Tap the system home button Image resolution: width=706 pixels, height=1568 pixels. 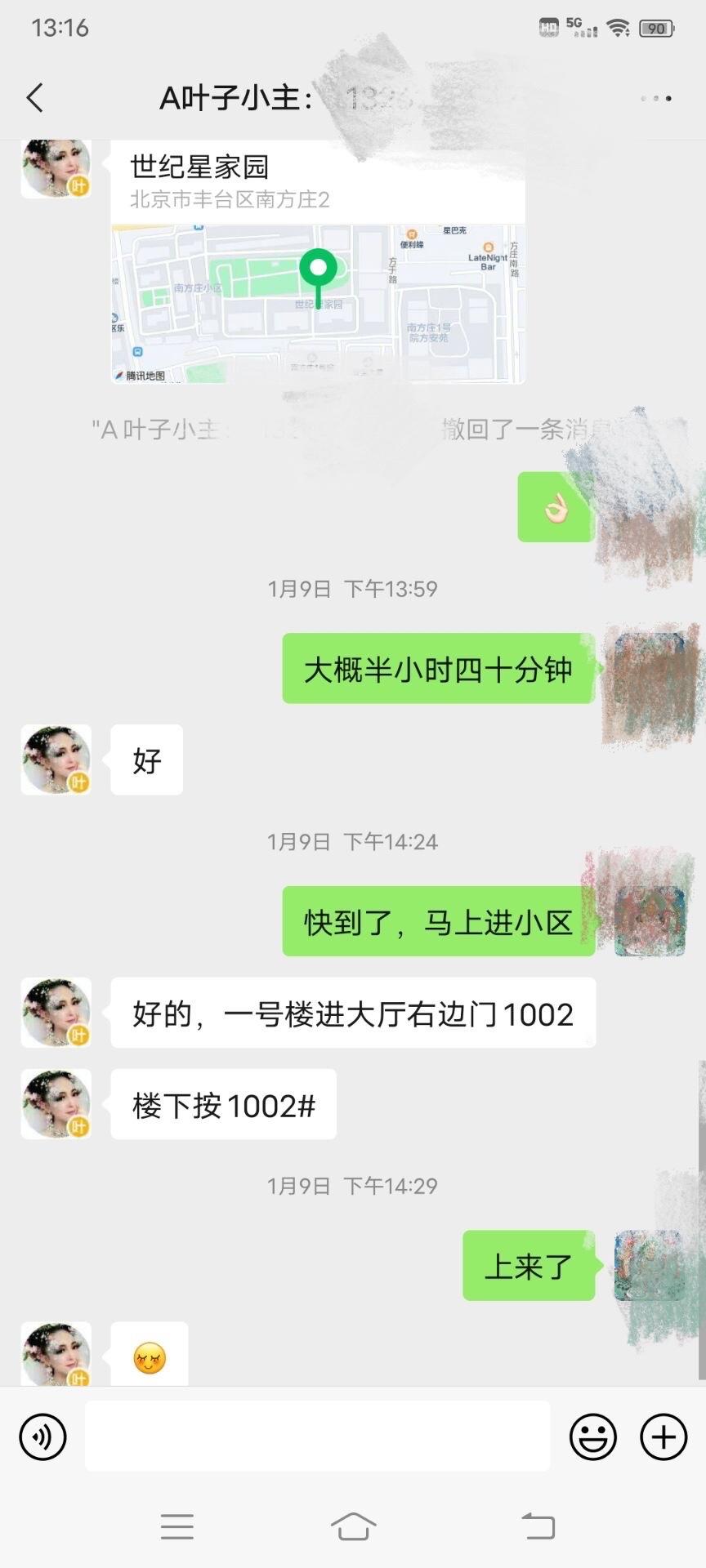(x=353, y=1526)
